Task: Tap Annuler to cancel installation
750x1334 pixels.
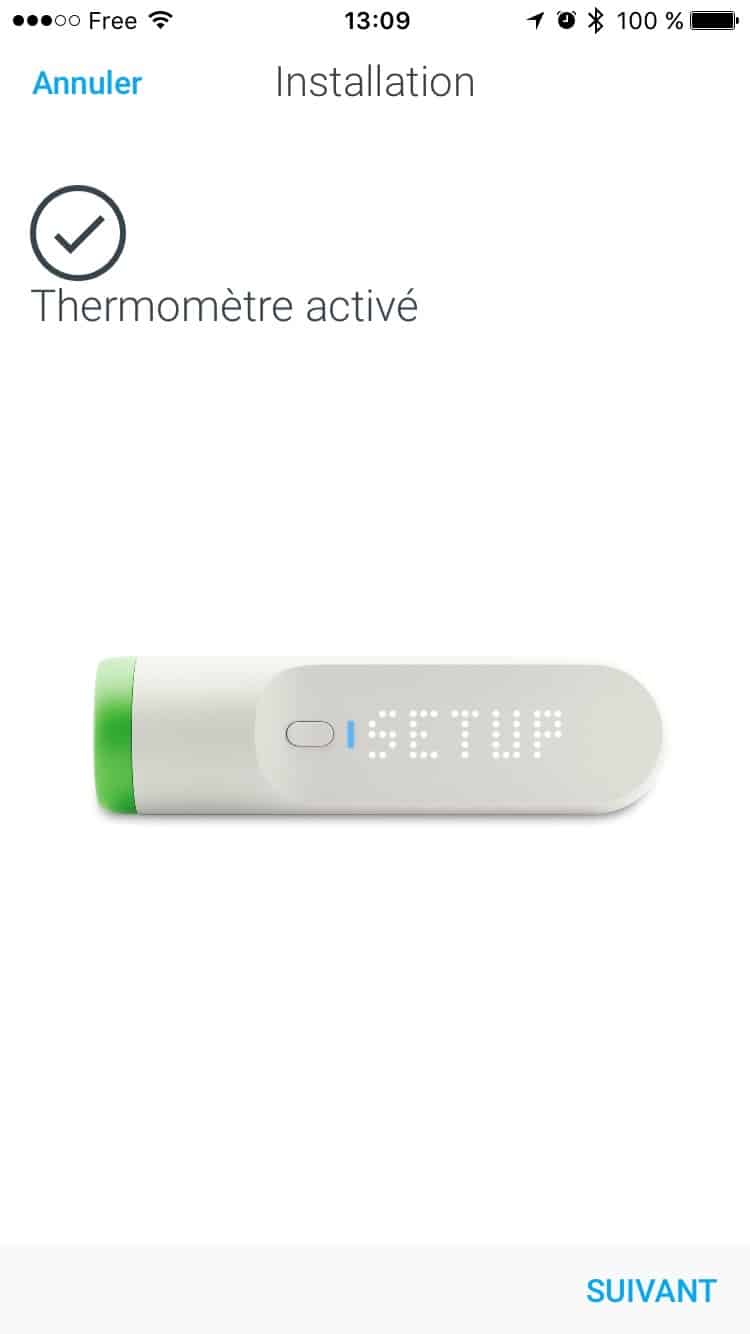Action: point(87,83)
